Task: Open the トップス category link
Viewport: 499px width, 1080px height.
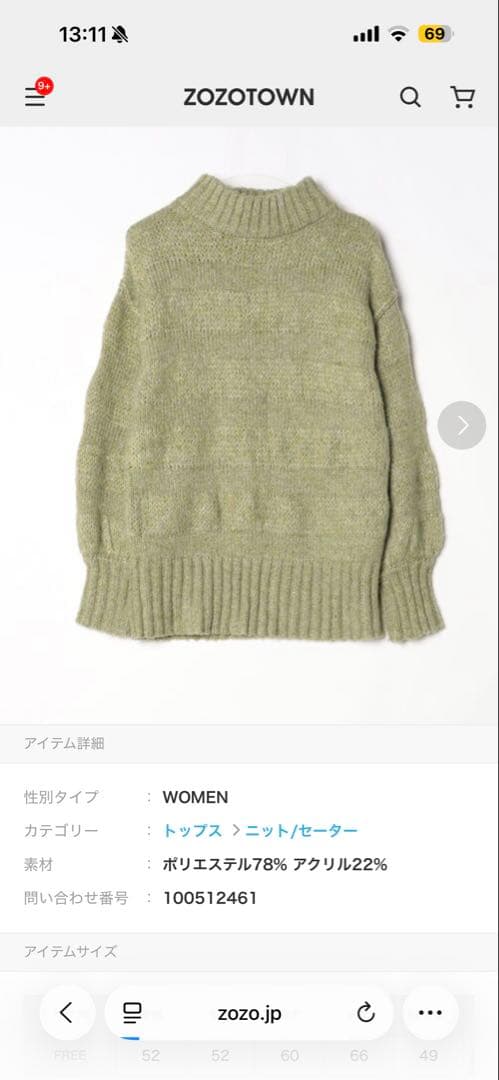Action: tap(192, 831)
